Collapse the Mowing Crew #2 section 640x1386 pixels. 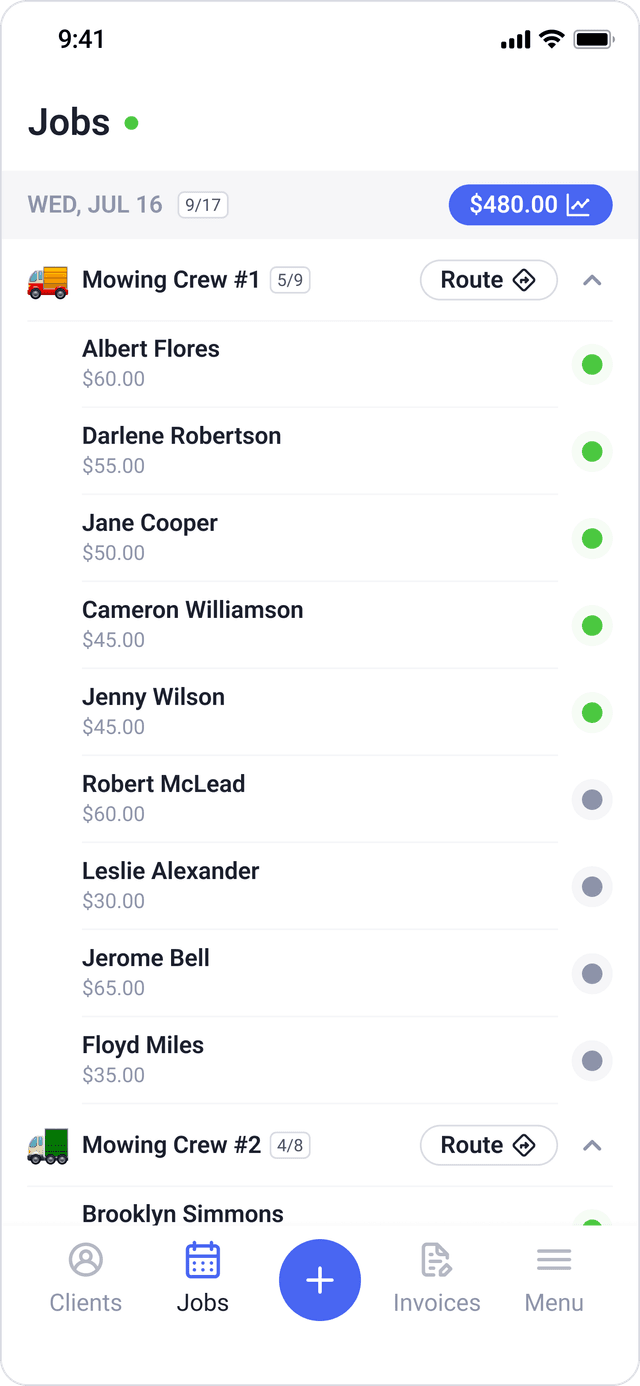coord(592,1145)
